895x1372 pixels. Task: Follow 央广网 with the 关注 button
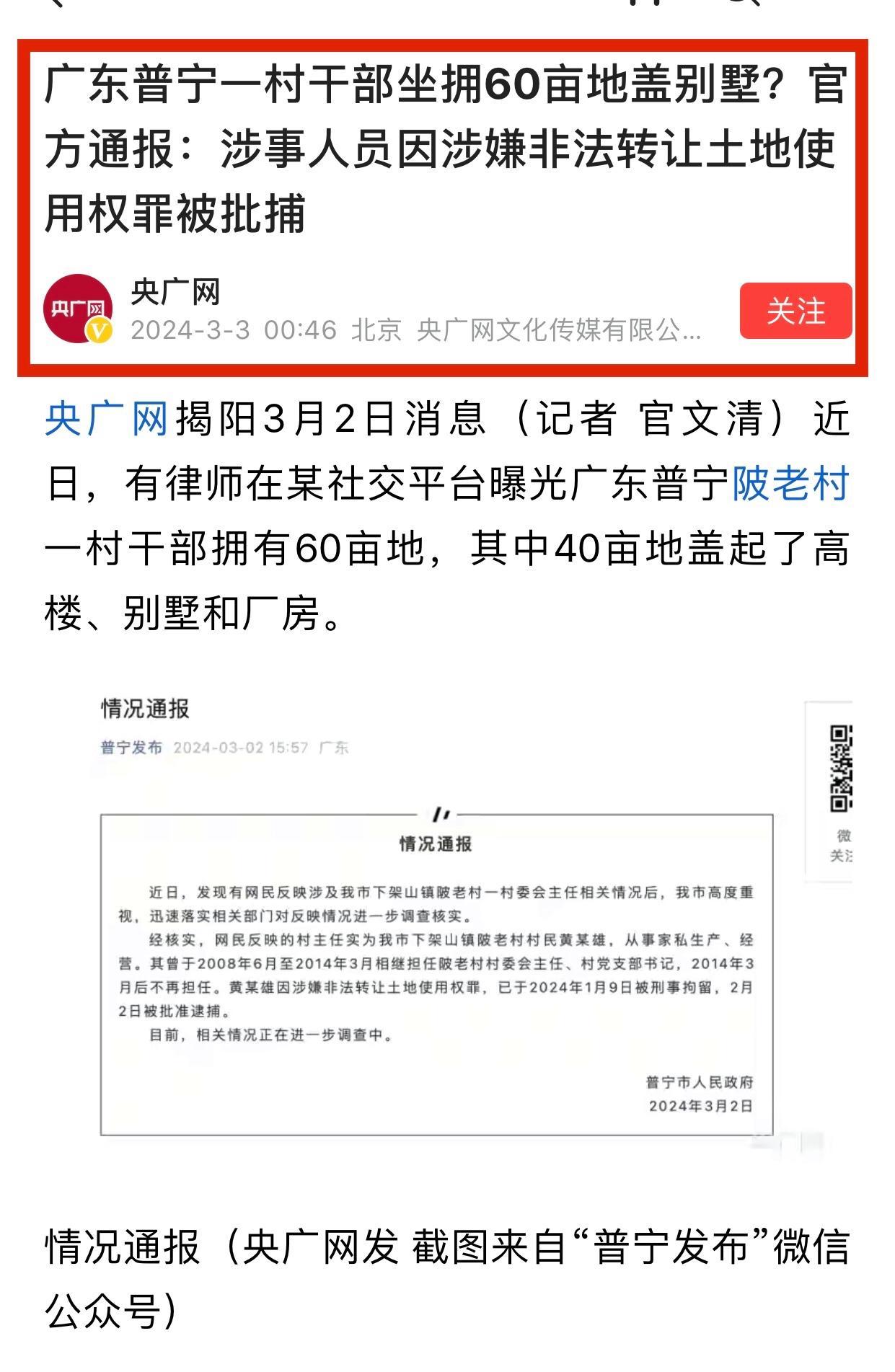pos(795,311)
